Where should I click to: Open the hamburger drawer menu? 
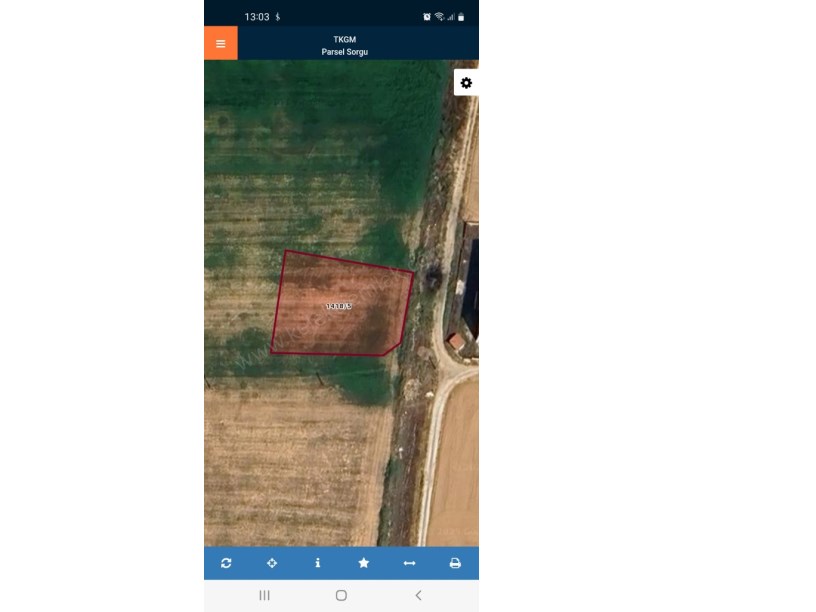(x=221, y=43)
